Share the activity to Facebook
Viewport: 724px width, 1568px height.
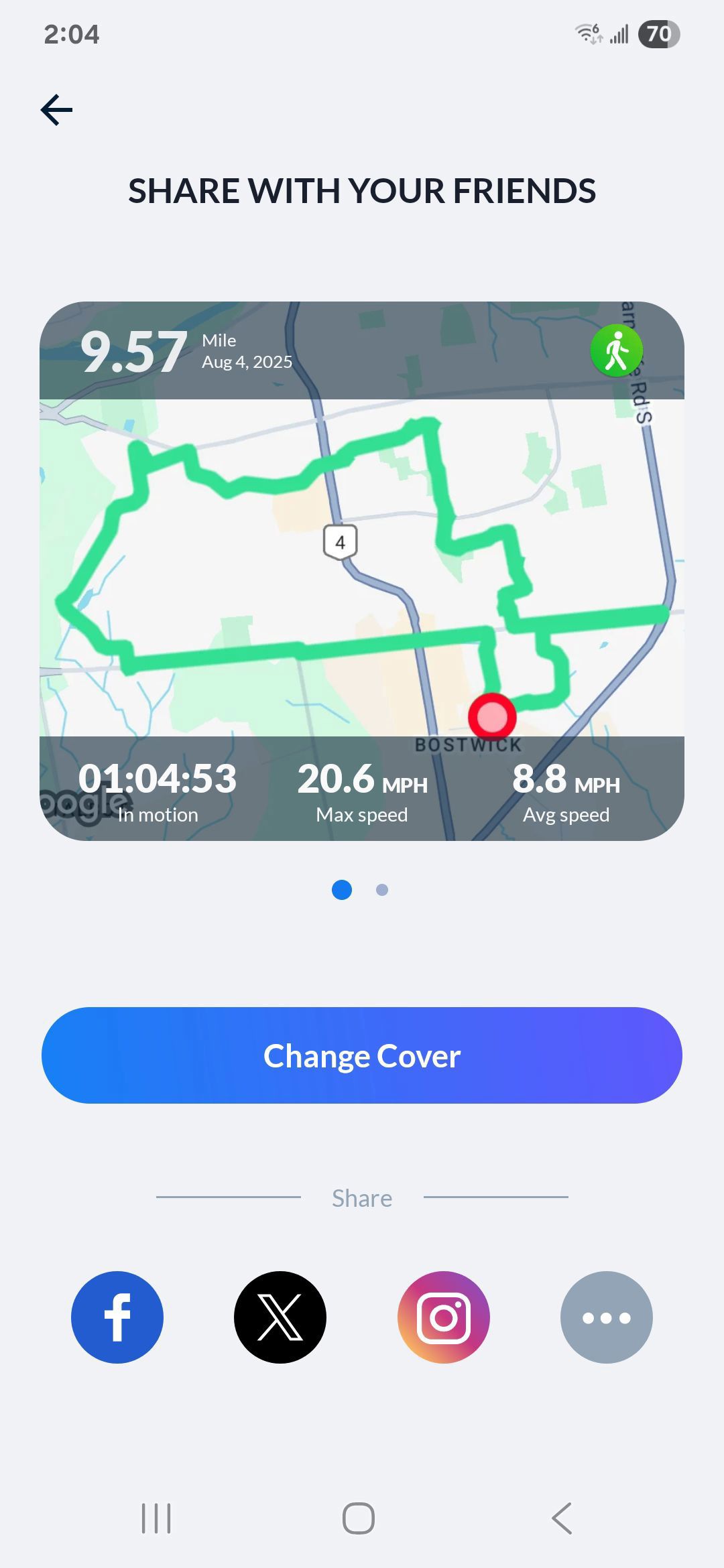click(117, 1317)
